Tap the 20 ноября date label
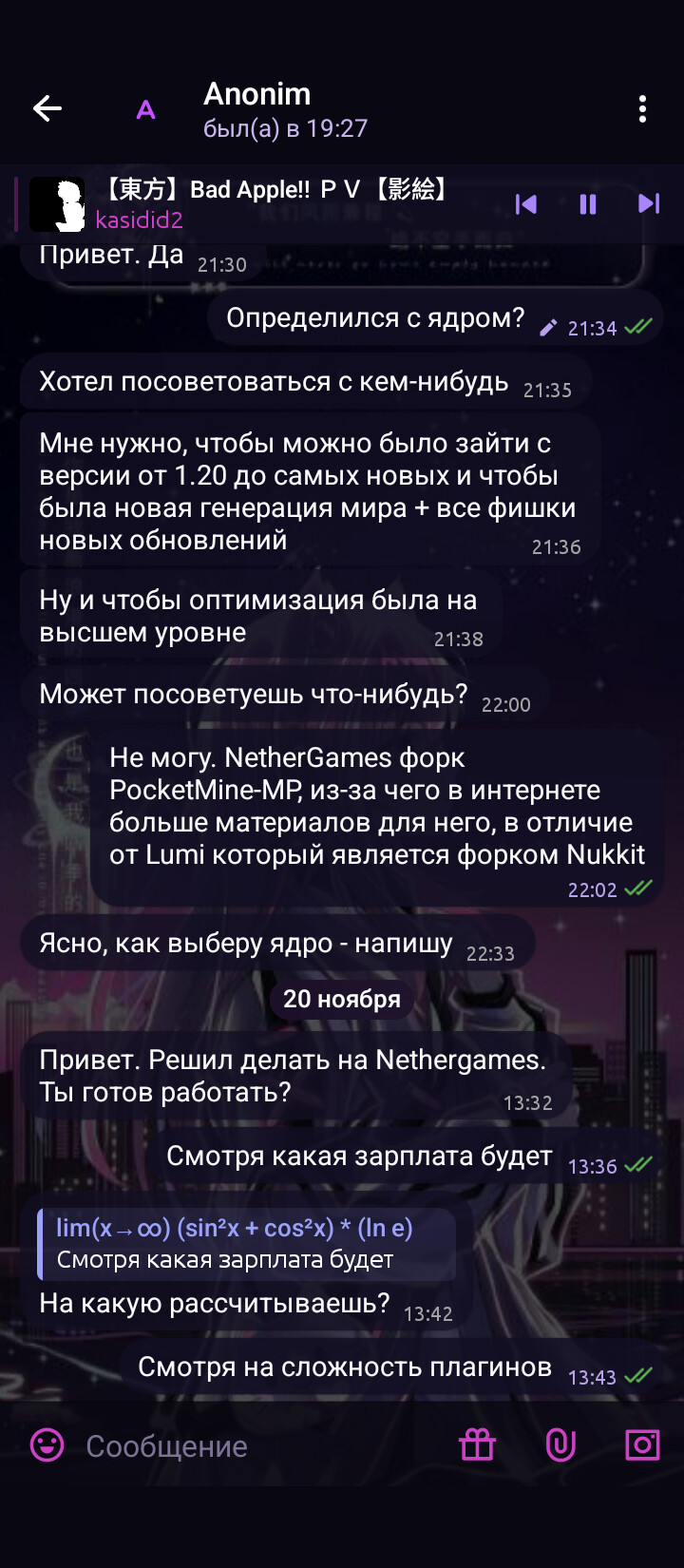Viewport: 684px width, 1568px height. (x=342, y=999)
